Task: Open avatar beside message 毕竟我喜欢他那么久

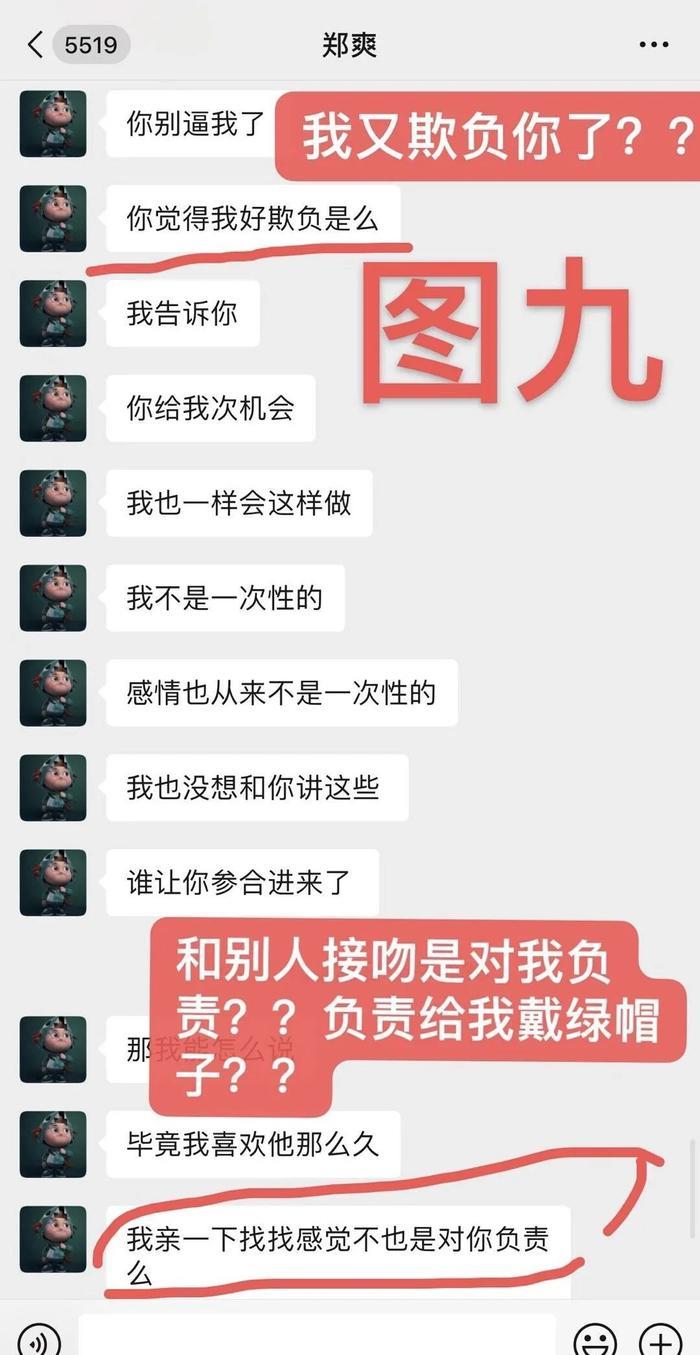Action: click(x=53, y=1143)
